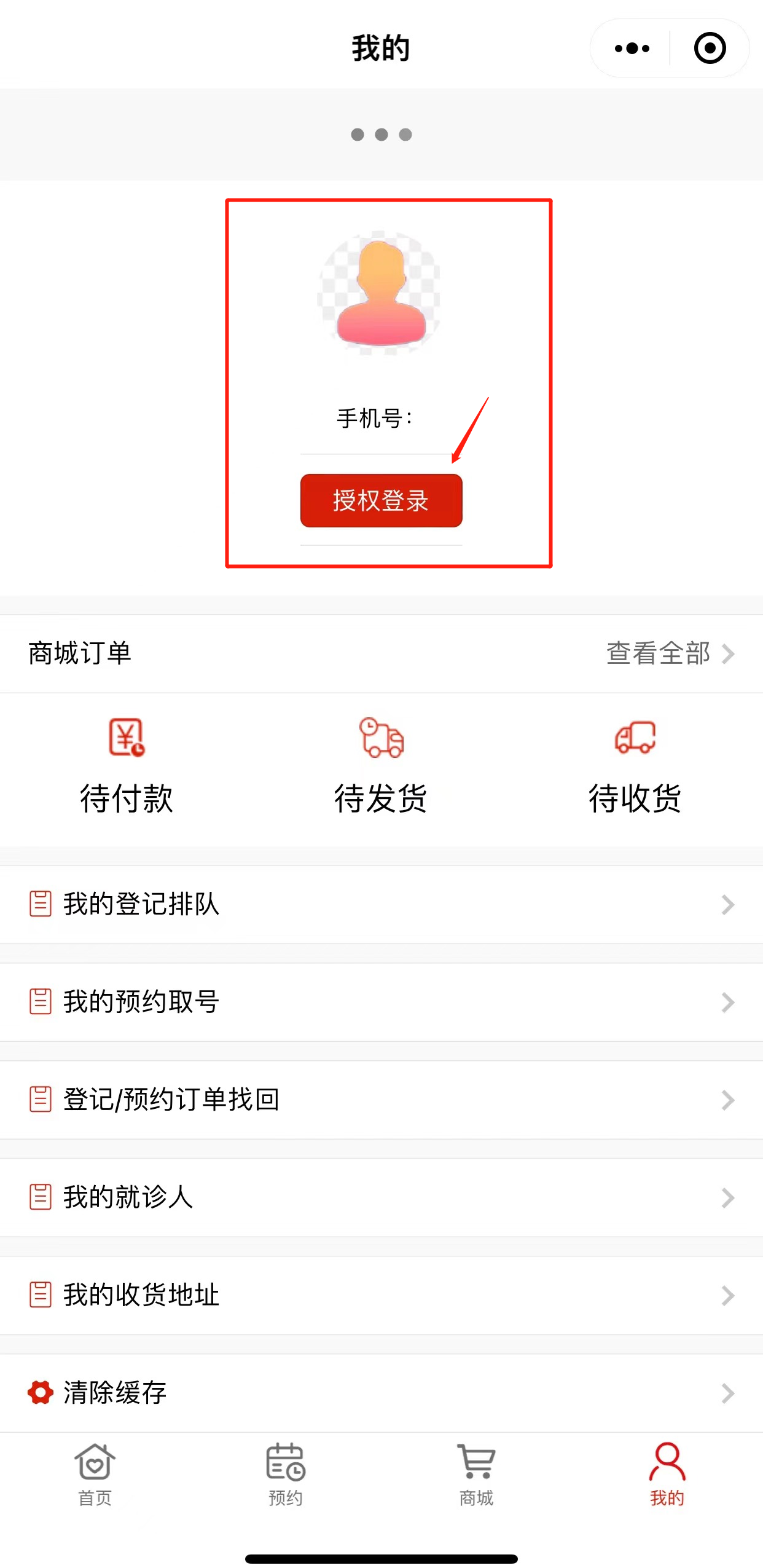Viewport: 763px width, 1568px height.
Task: Open 待发货 orders
Action: coord(381,766)
